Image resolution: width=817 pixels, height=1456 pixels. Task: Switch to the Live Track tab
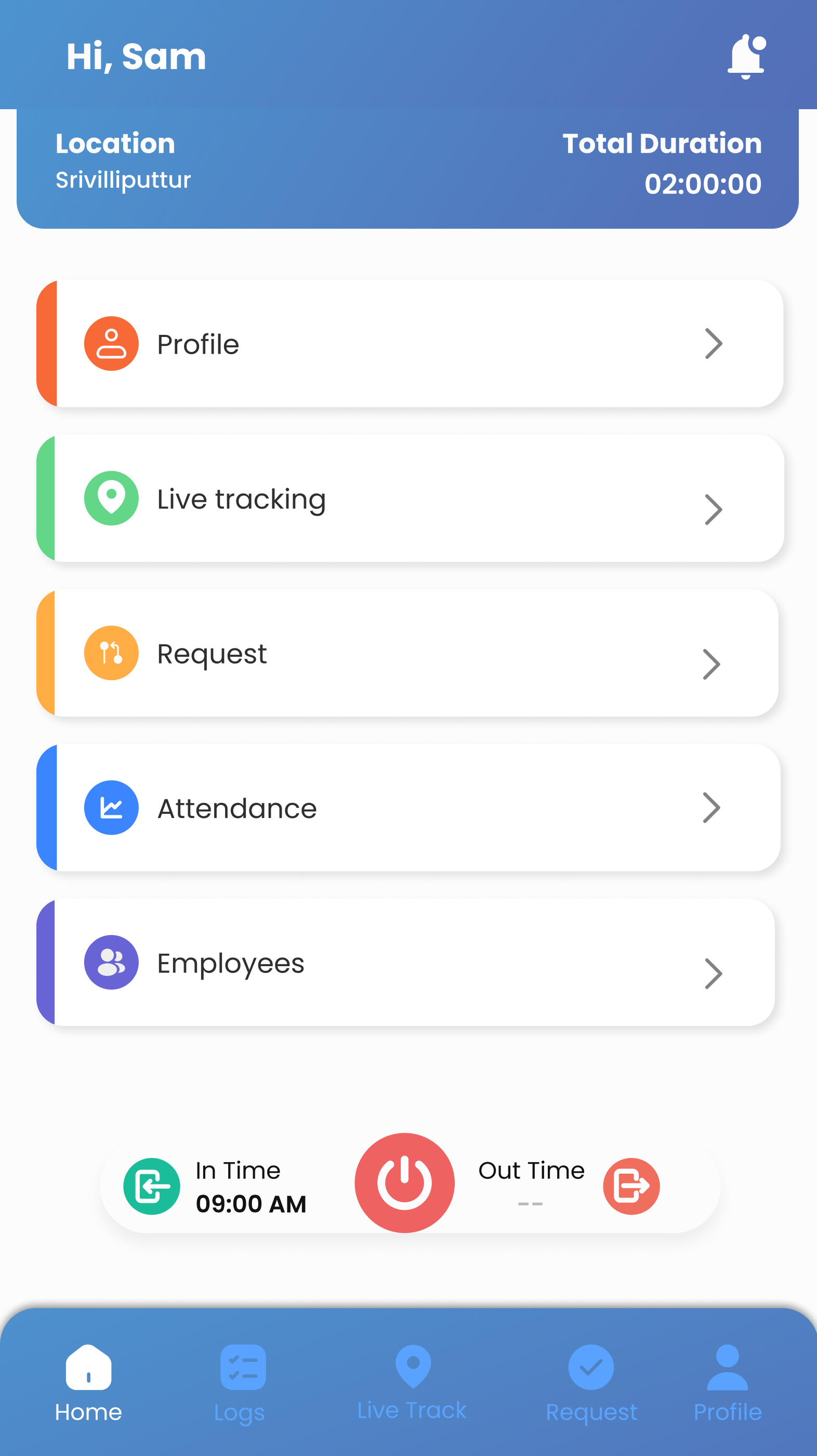[413, 1383]
